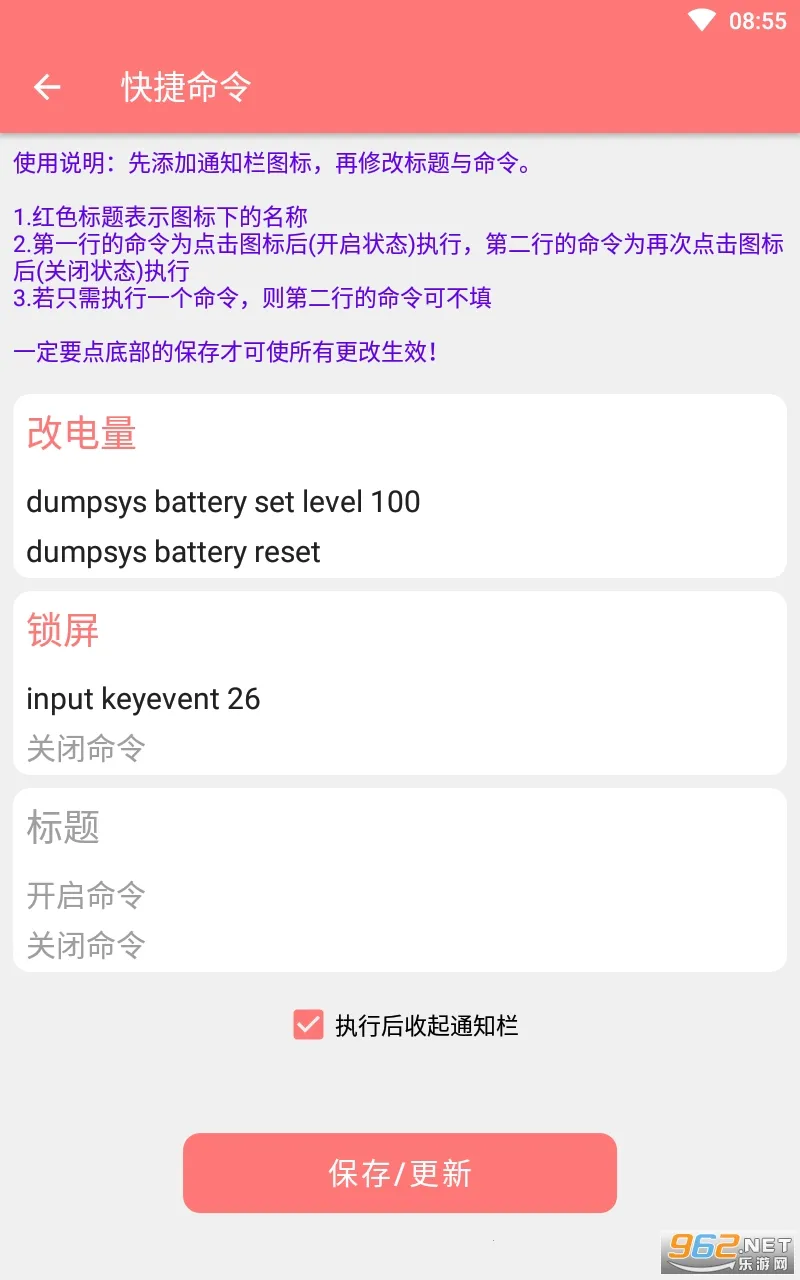Image resolution: width=800 pixels, height=1280 pixels.
Task: Click the input keyevent 26 command
Action: [x=143, y=699]
